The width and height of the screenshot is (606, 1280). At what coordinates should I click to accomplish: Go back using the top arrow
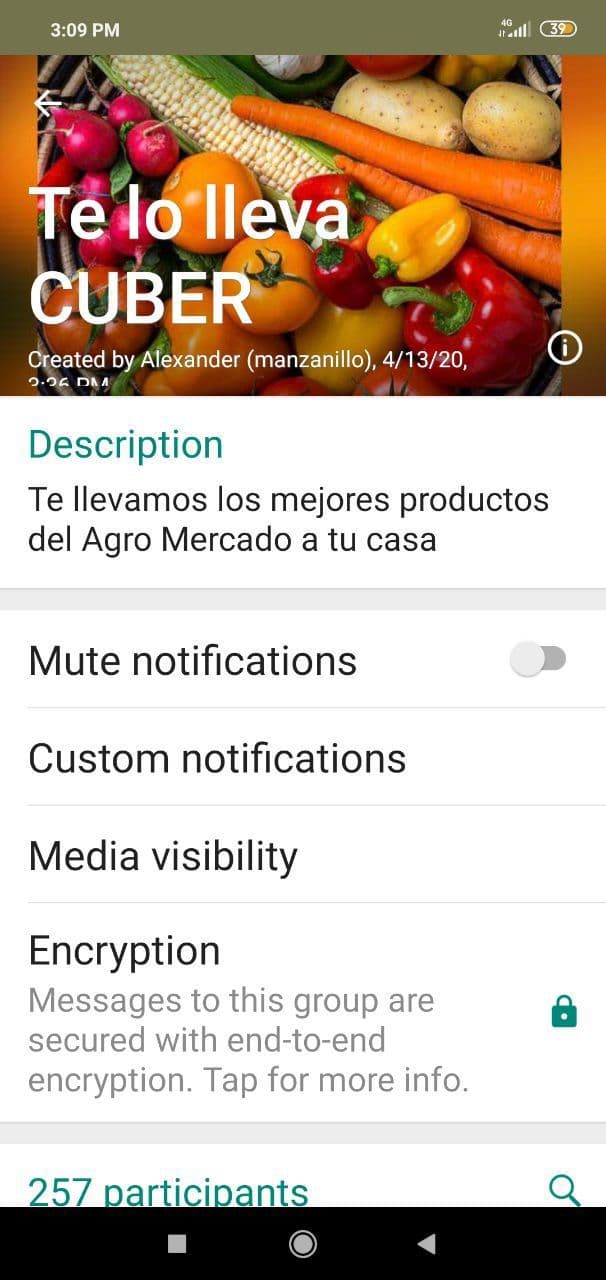point(47,102)
